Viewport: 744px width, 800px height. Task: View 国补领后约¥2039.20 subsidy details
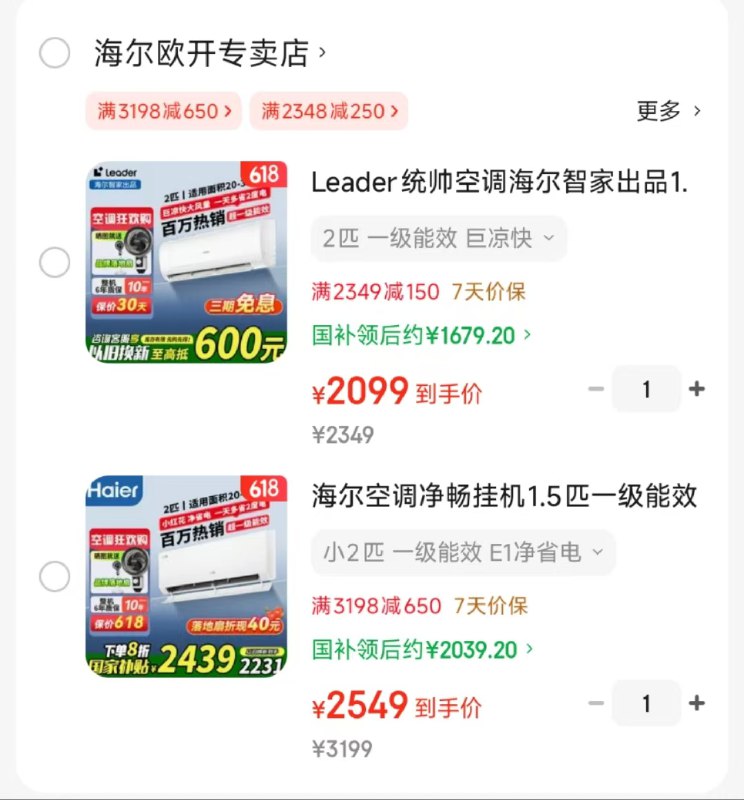pos(421,650)
